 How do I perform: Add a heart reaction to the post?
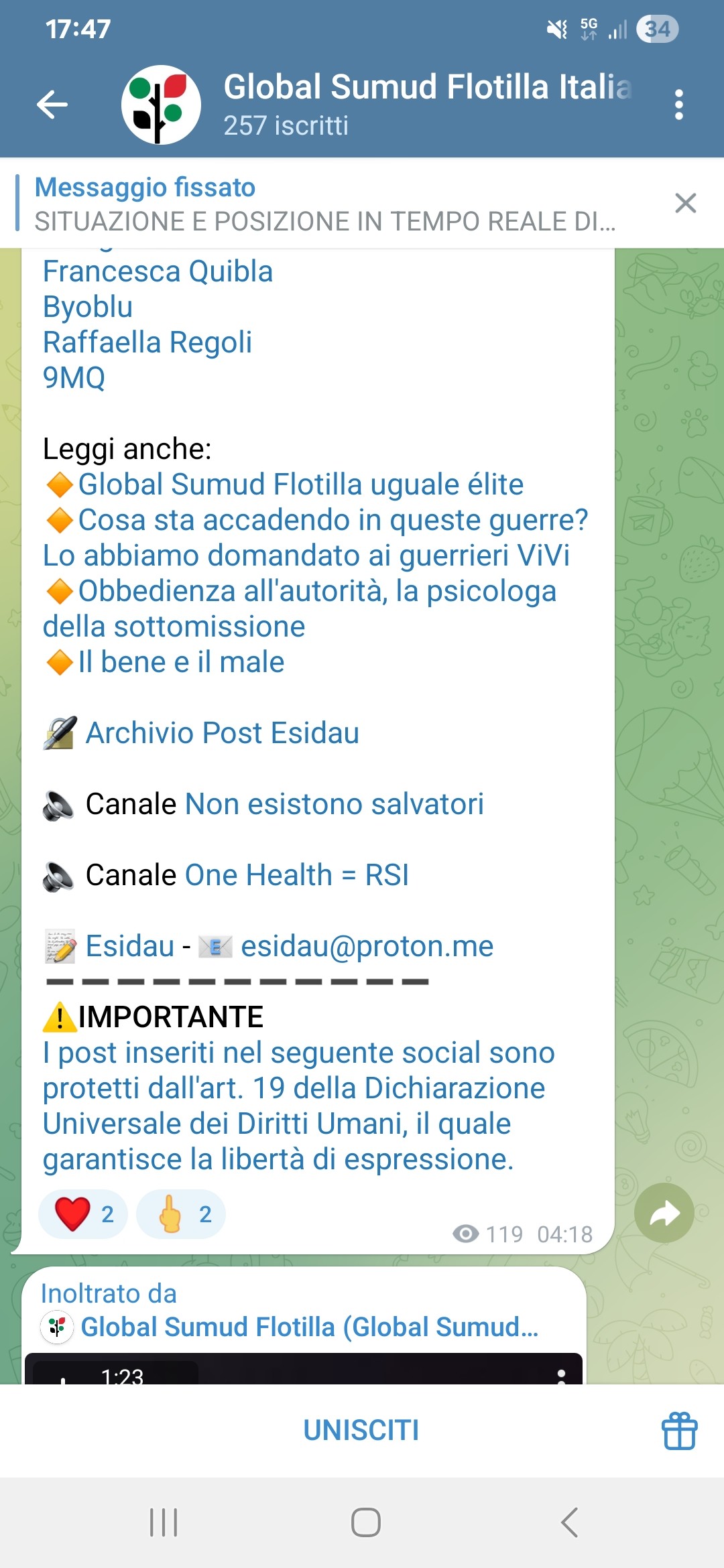(83, 1214)
